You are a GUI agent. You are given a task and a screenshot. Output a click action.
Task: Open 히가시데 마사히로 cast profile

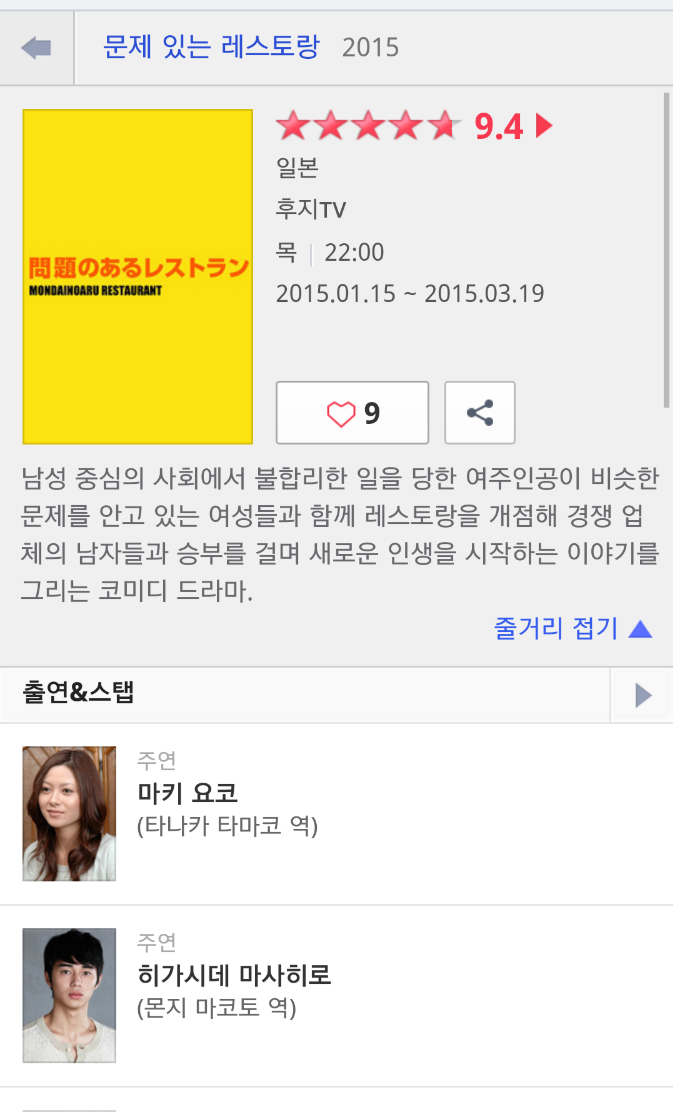(x=234, y=974)
